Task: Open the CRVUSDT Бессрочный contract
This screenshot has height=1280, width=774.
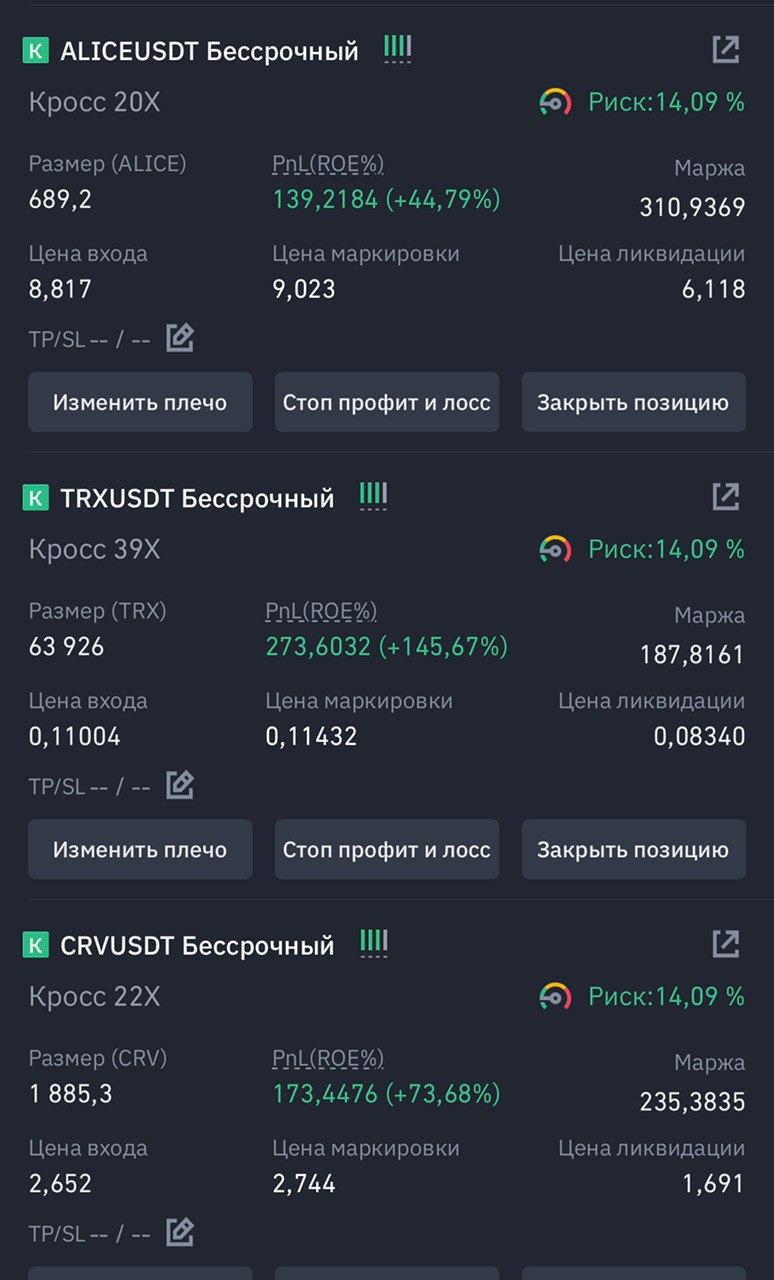Action: coord(197,945)
